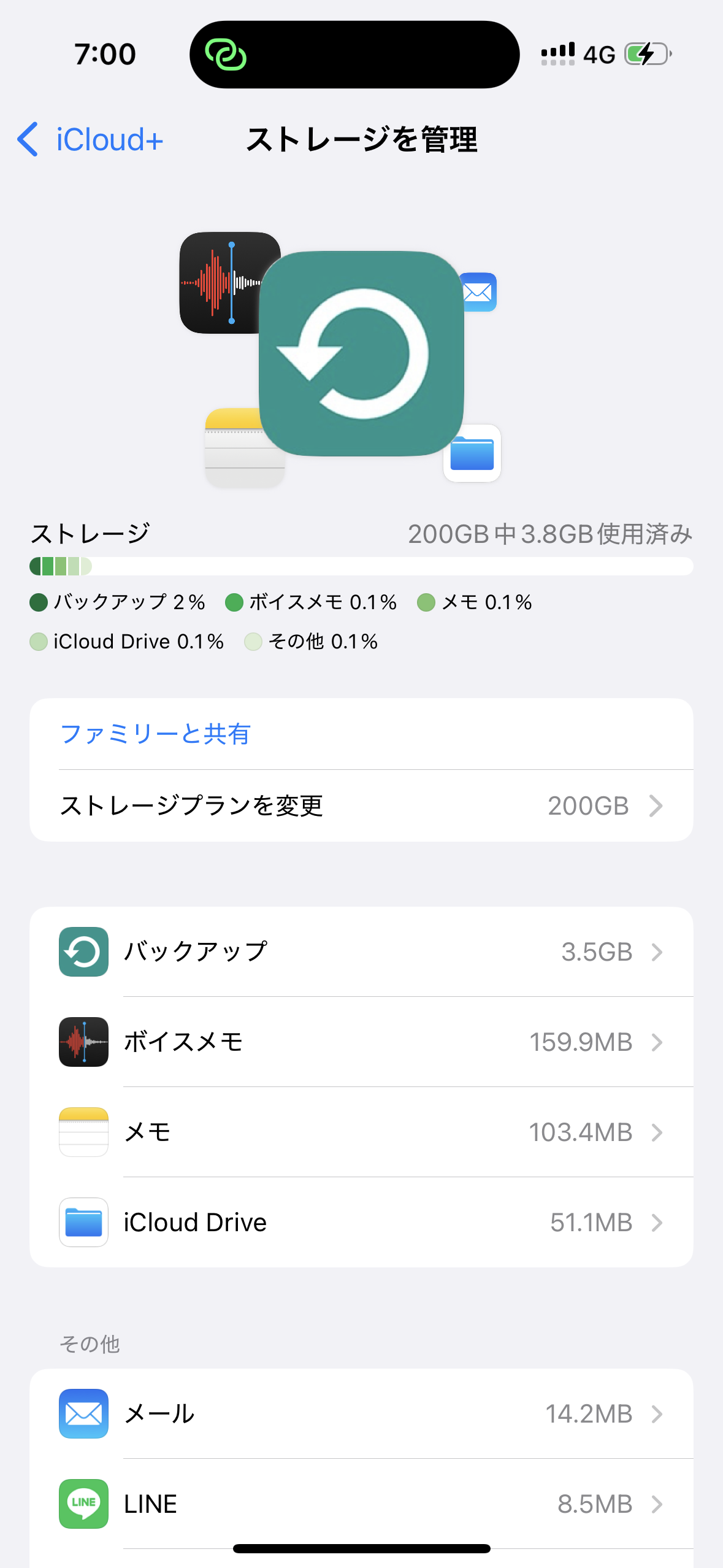Show LINE storage usage
Viewport: 723px width, 1568px height.
click(361, 1504)
